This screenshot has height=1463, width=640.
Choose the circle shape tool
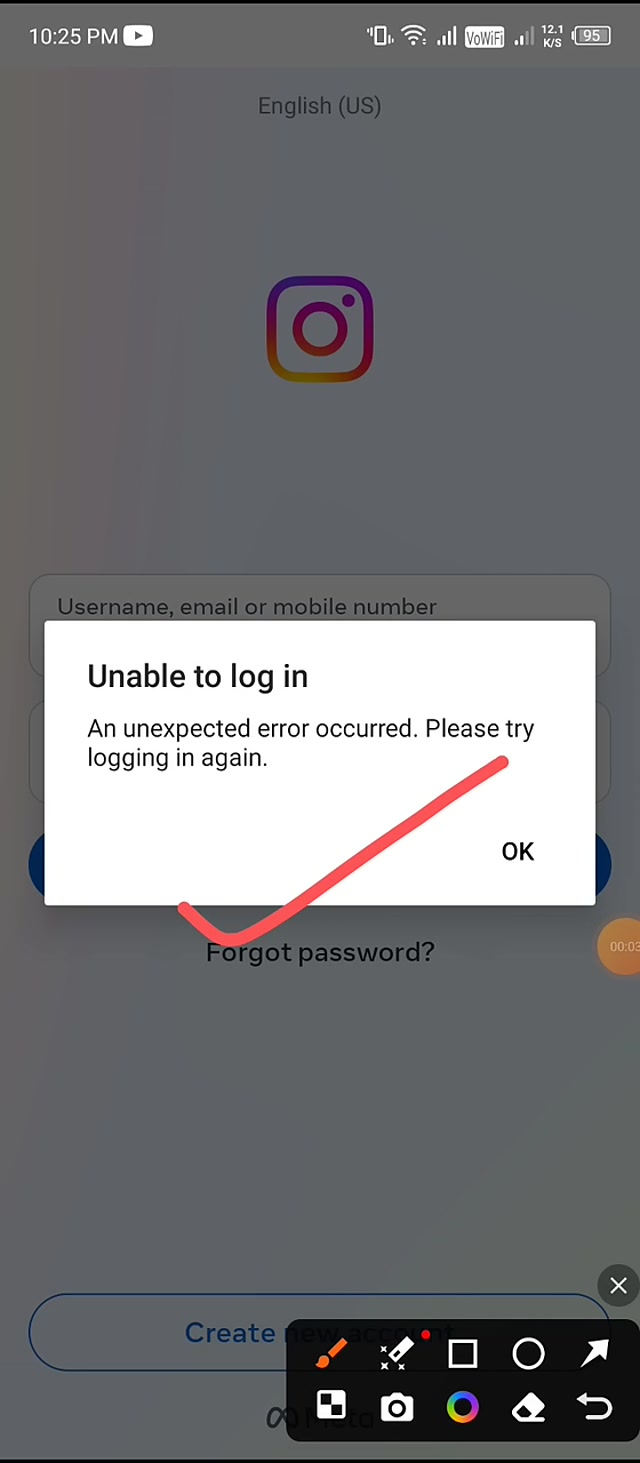pos(528,1354)
